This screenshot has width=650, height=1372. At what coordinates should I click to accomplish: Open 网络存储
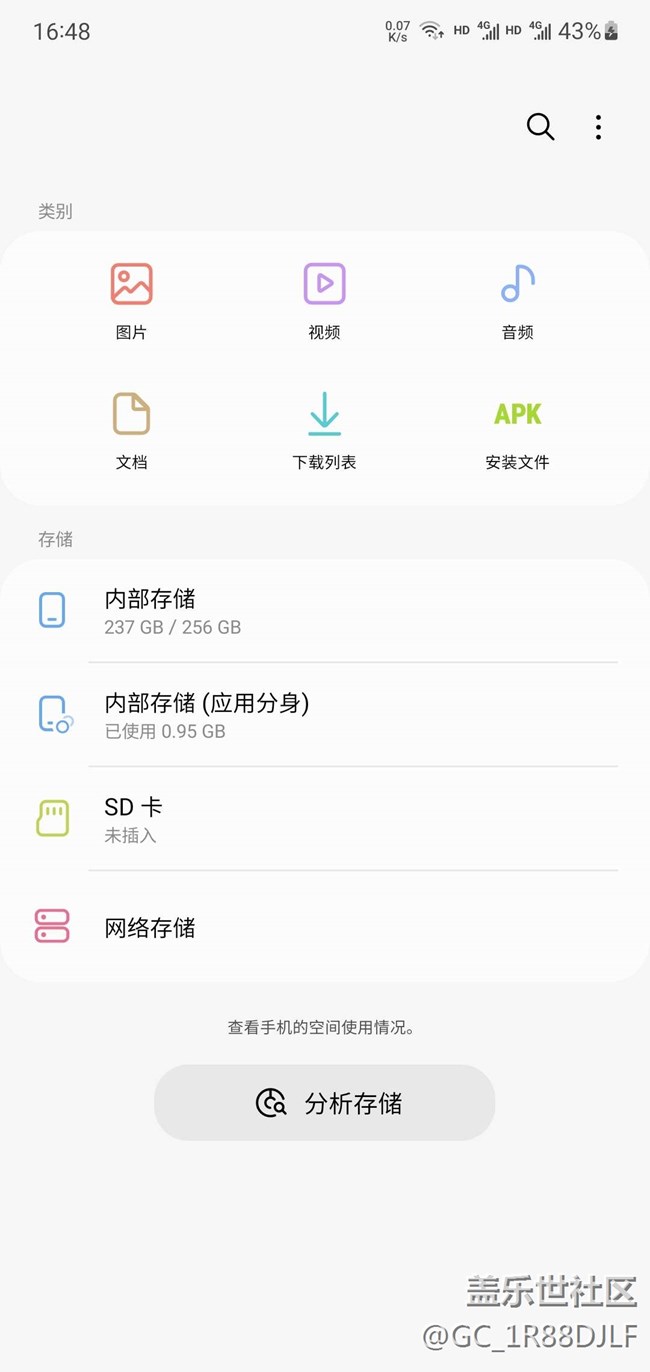click(325, 927)
